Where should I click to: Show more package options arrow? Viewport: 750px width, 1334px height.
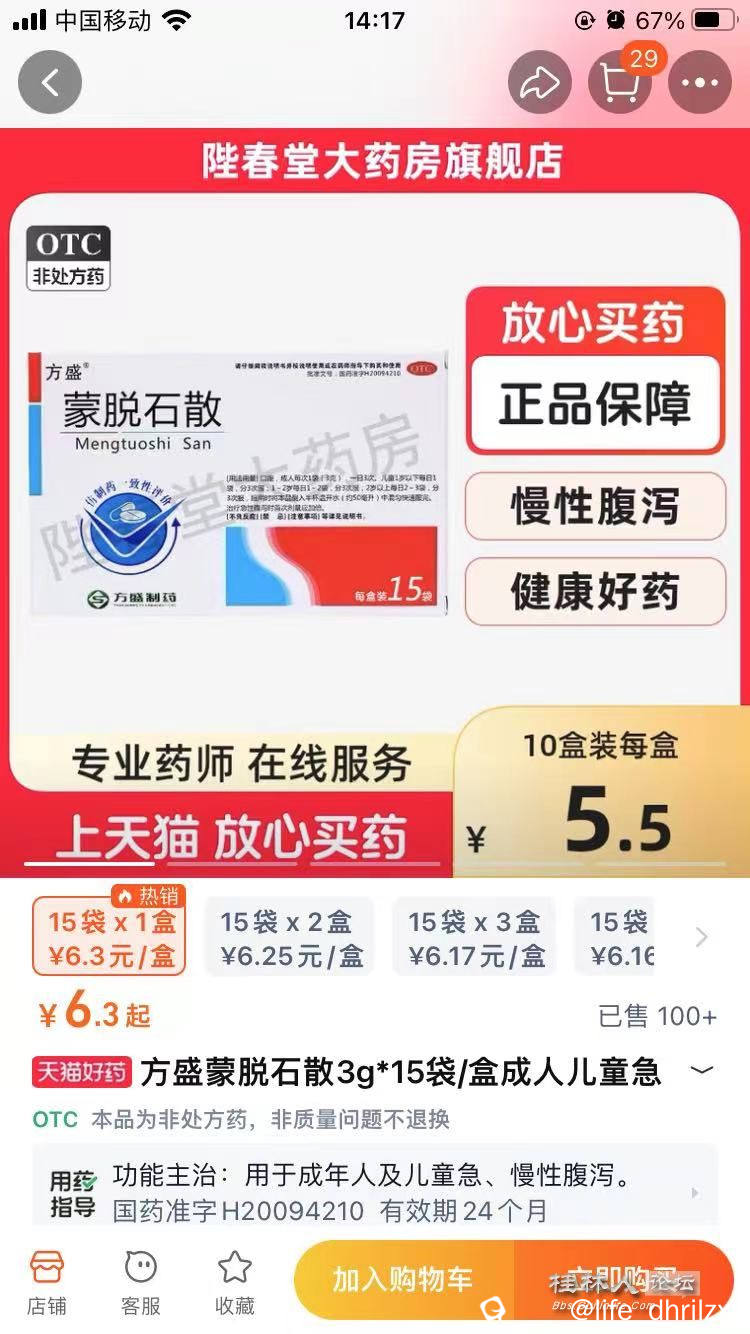pyautogui.click(x=701, y=937)
